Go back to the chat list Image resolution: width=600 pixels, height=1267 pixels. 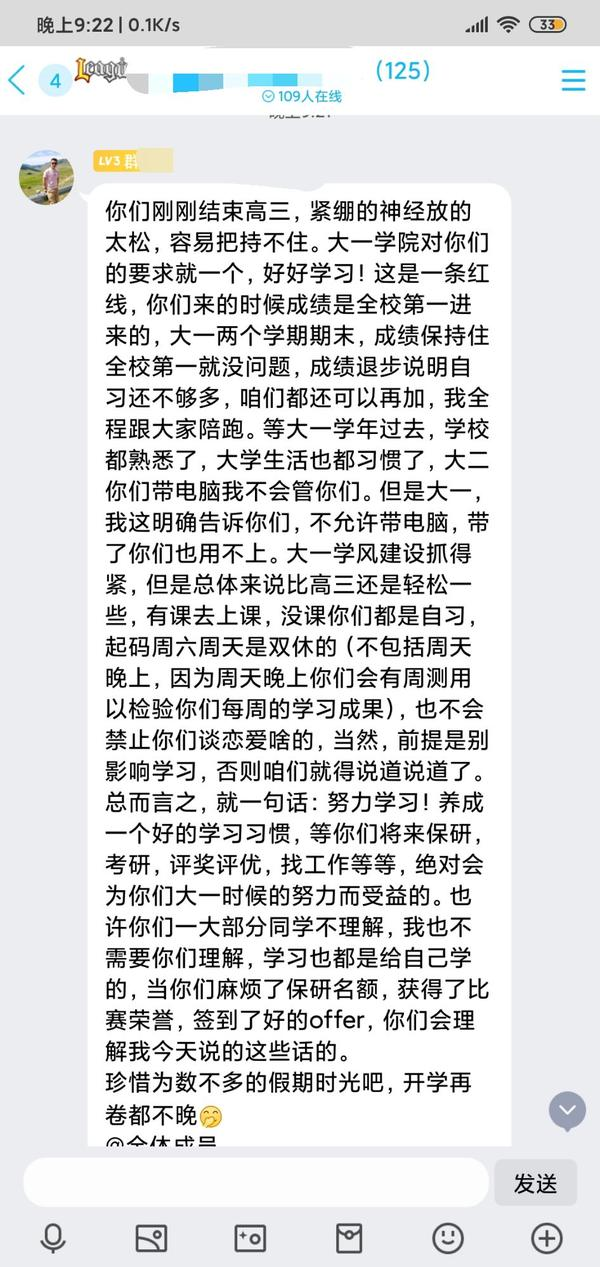pyautogui.click(x=18, y=80)
